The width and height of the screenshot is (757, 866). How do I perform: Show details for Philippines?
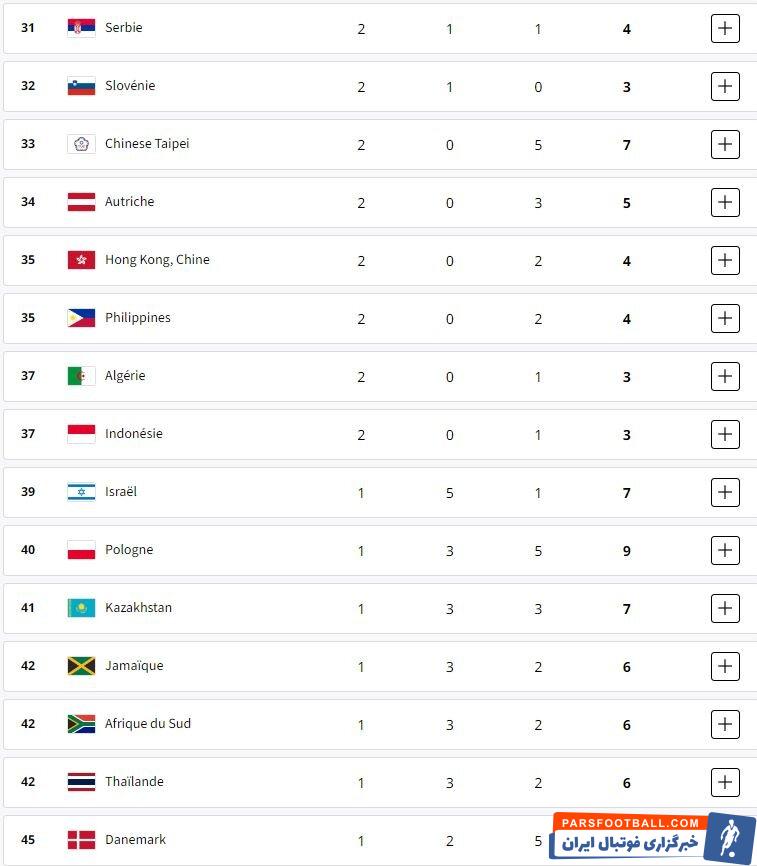click(725, 318)
